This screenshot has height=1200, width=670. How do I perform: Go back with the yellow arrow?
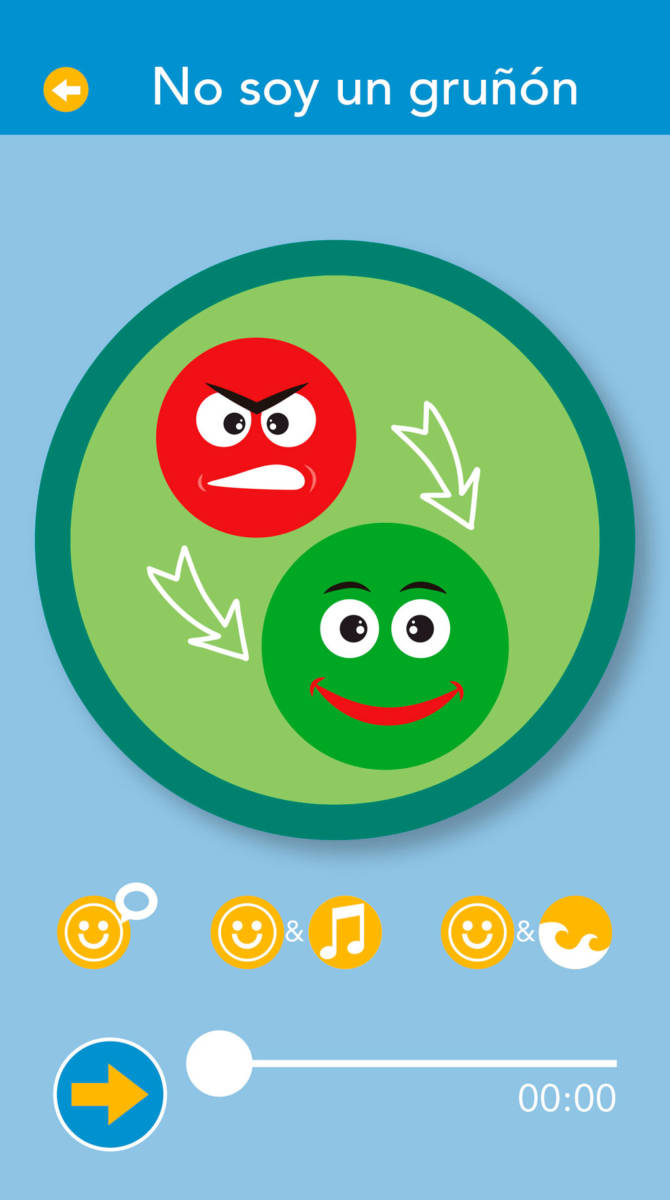(66, 90)
